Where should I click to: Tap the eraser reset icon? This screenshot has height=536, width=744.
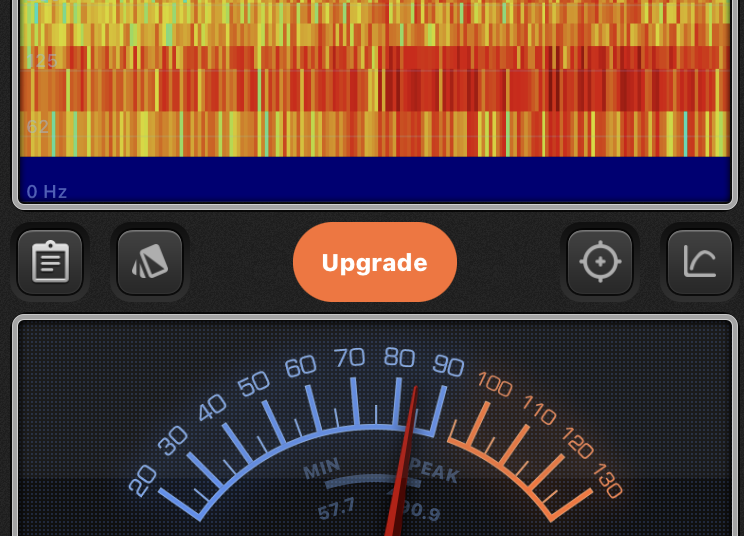(x=150, y=263)
